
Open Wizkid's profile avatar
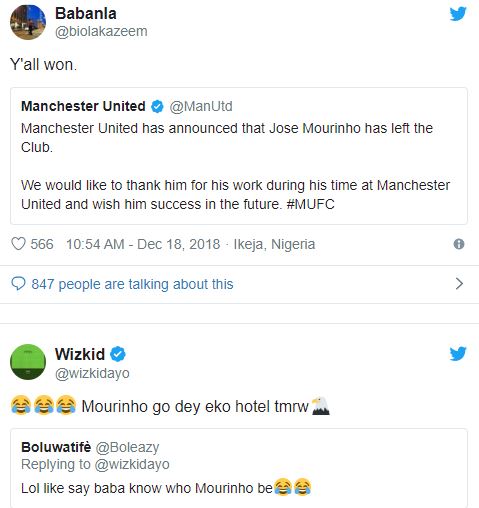tap(28, 362)
